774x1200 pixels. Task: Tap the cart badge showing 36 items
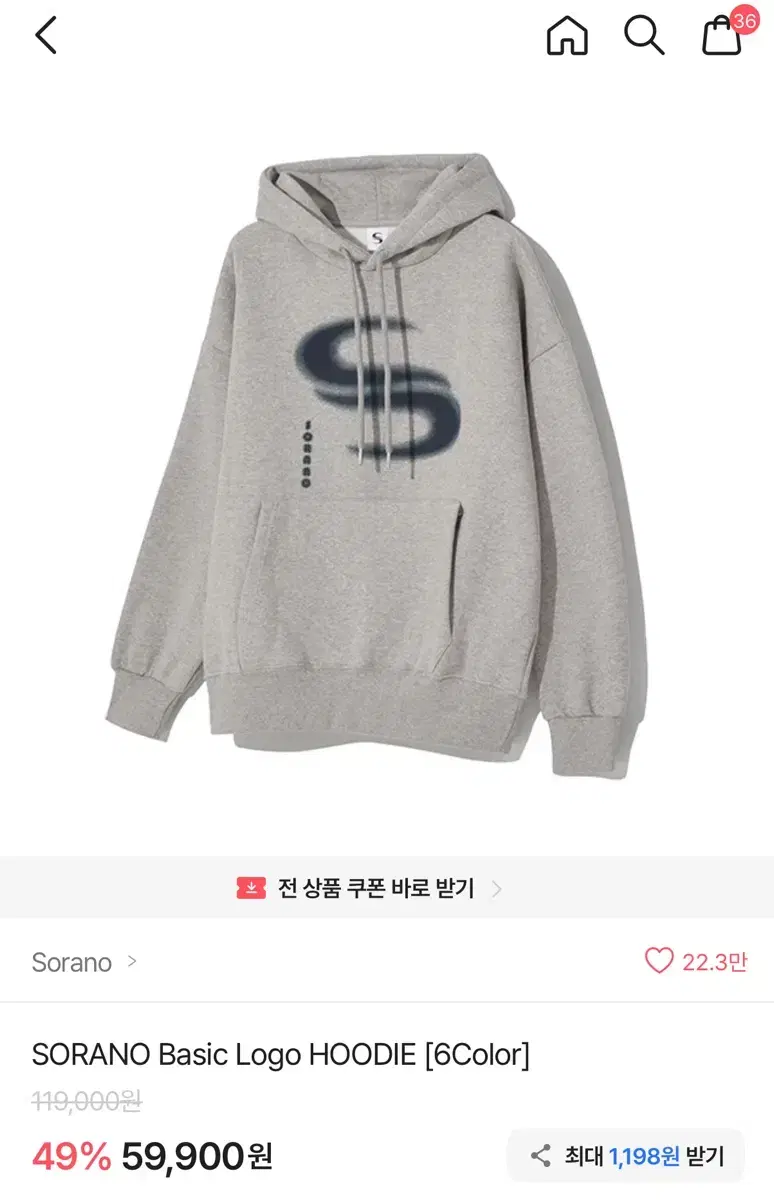coord(742,19)
